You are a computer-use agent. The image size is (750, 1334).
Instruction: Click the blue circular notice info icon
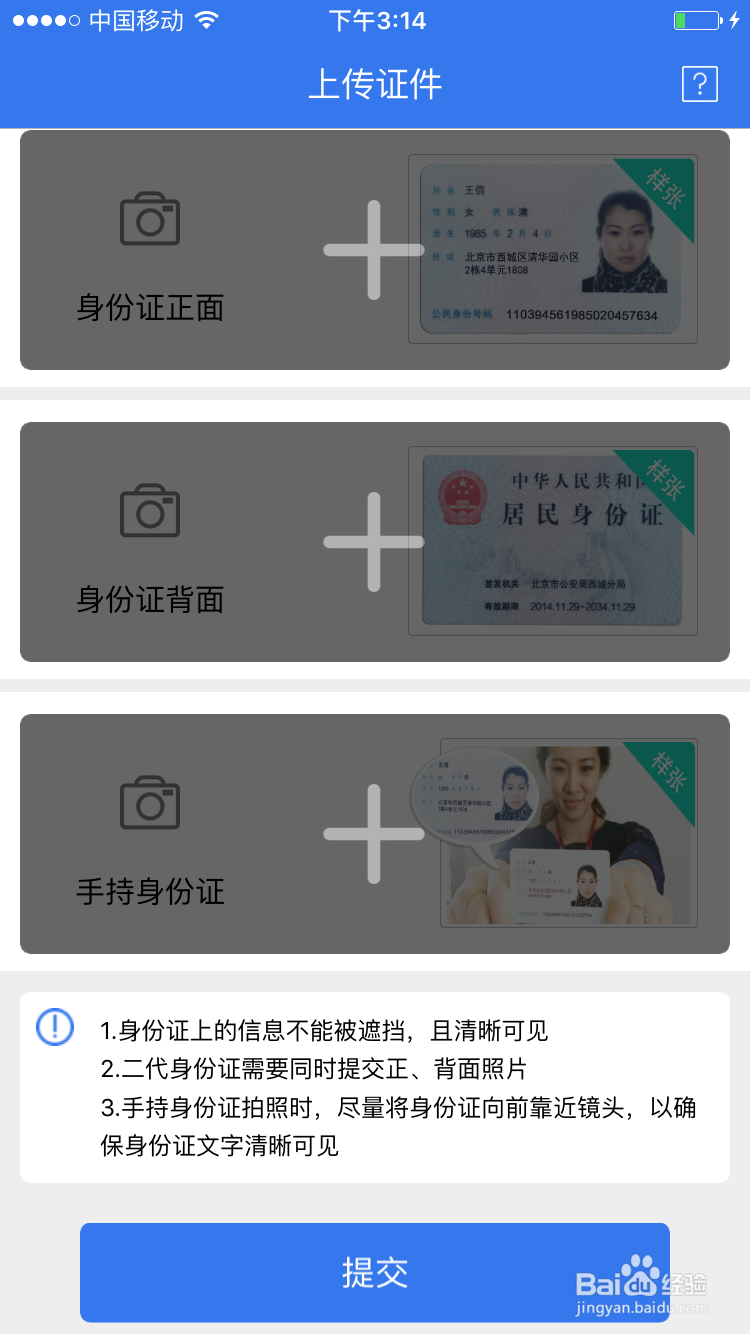56,1028
